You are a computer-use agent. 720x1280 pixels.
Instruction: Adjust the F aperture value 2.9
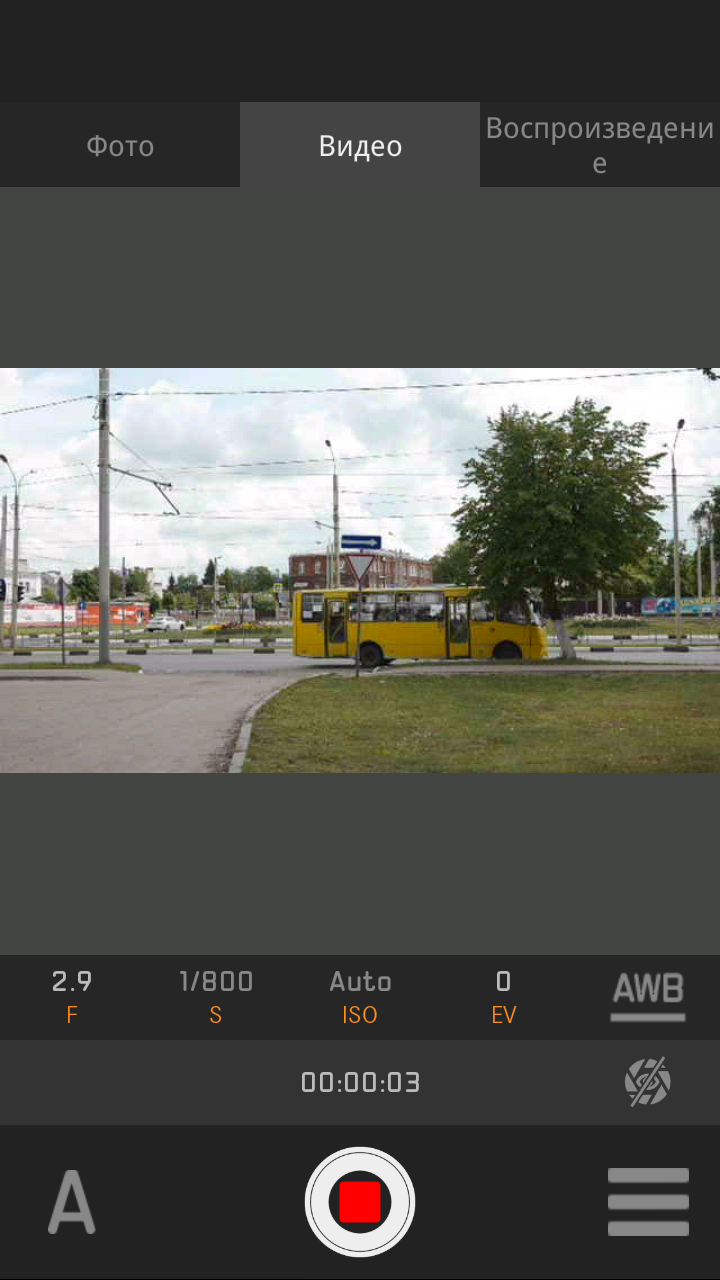click(x=72, y=996)
